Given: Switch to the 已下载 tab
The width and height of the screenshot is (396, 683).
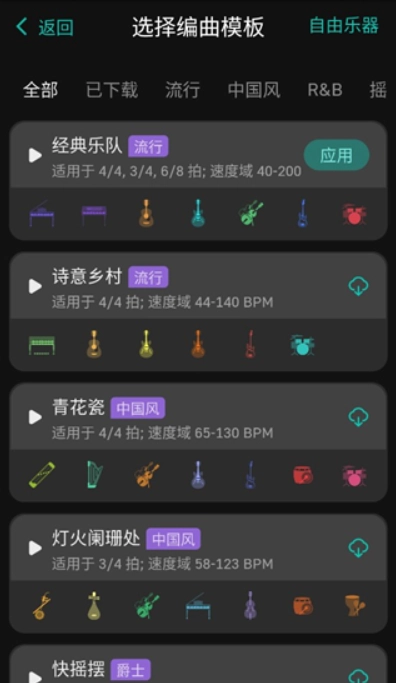Looking at the screenshot, I should coord(112,90).
